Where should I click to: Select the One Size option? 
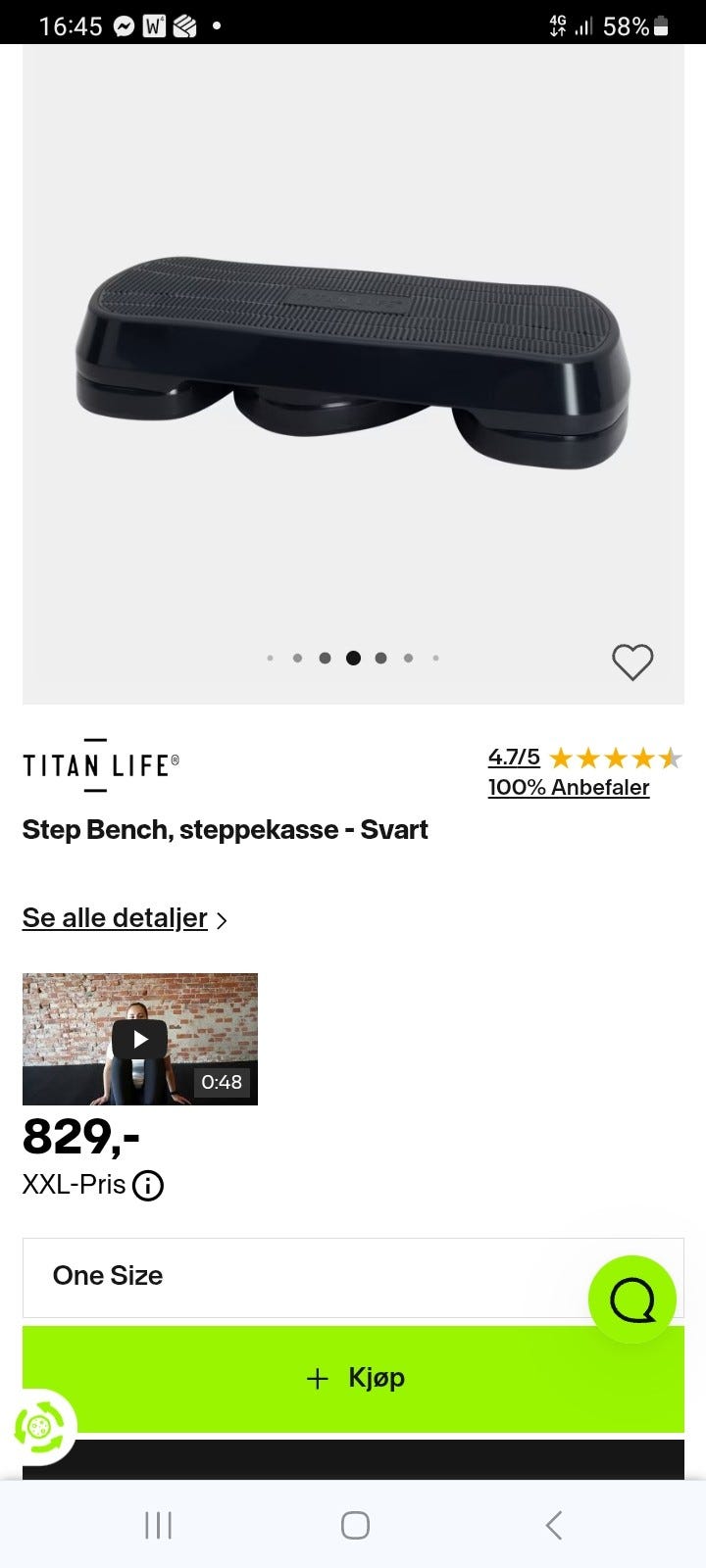(294, 1276)
